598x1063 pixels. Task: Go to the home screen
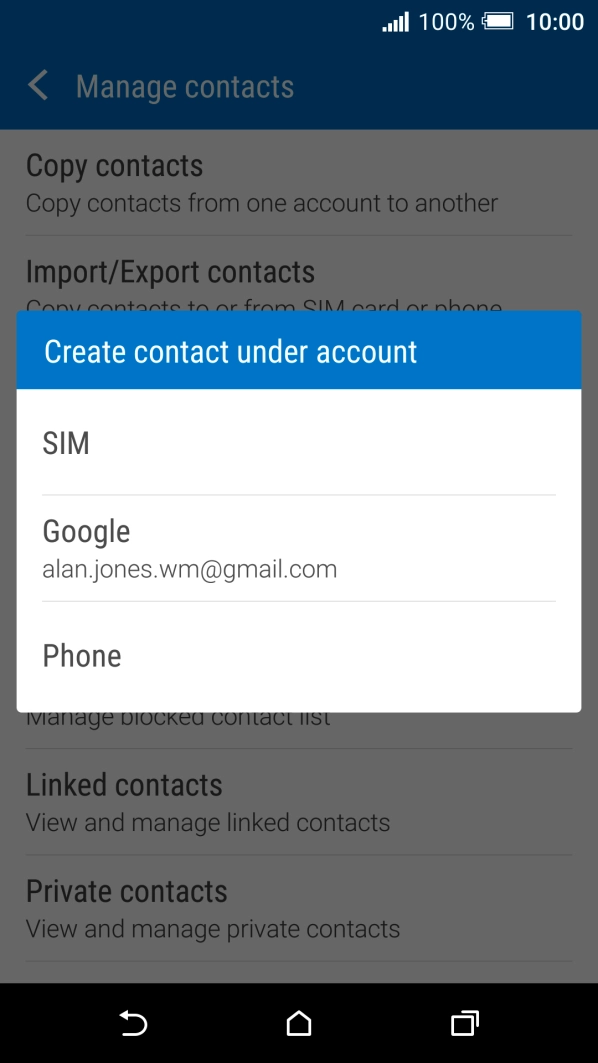(298, 1023)
